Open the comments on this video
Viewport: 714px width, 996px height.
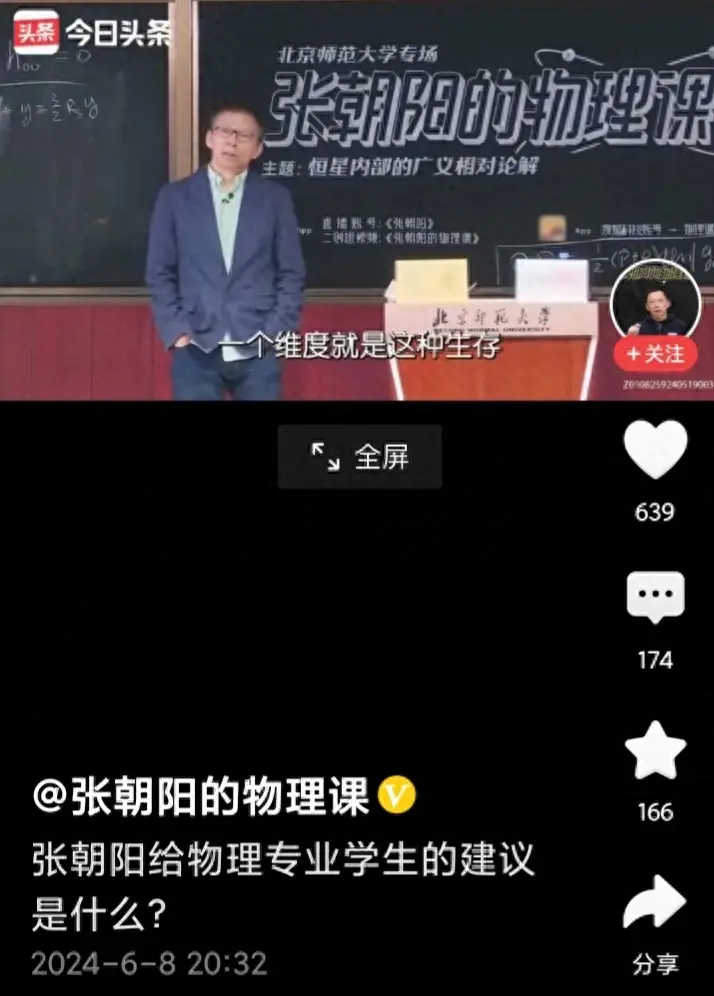tap(655, 597)
